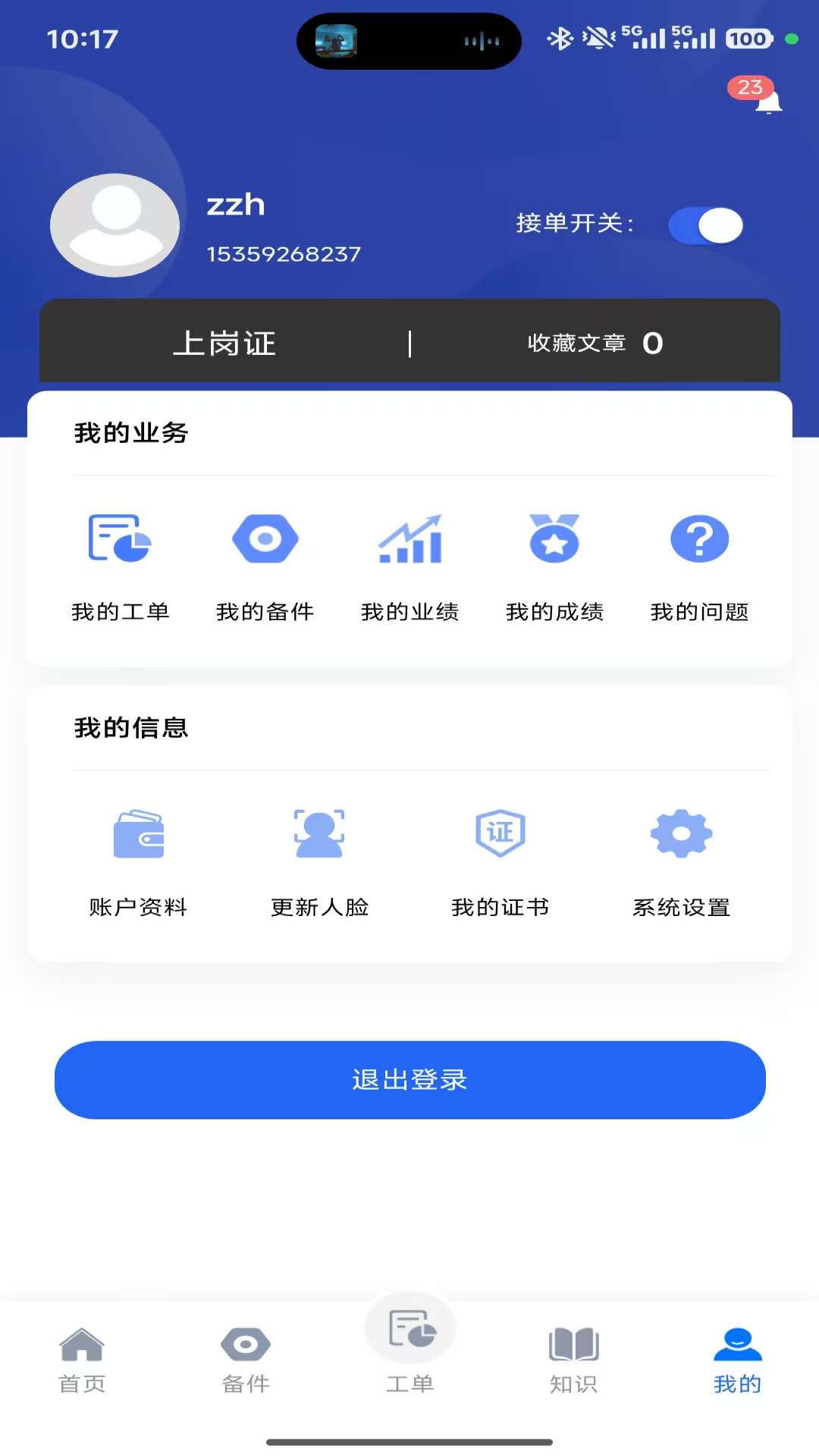Image resolution: width=819 pixels, height=1456 pixels.
Task: View 我的证书 certificate icon
Action: (500, 861)
